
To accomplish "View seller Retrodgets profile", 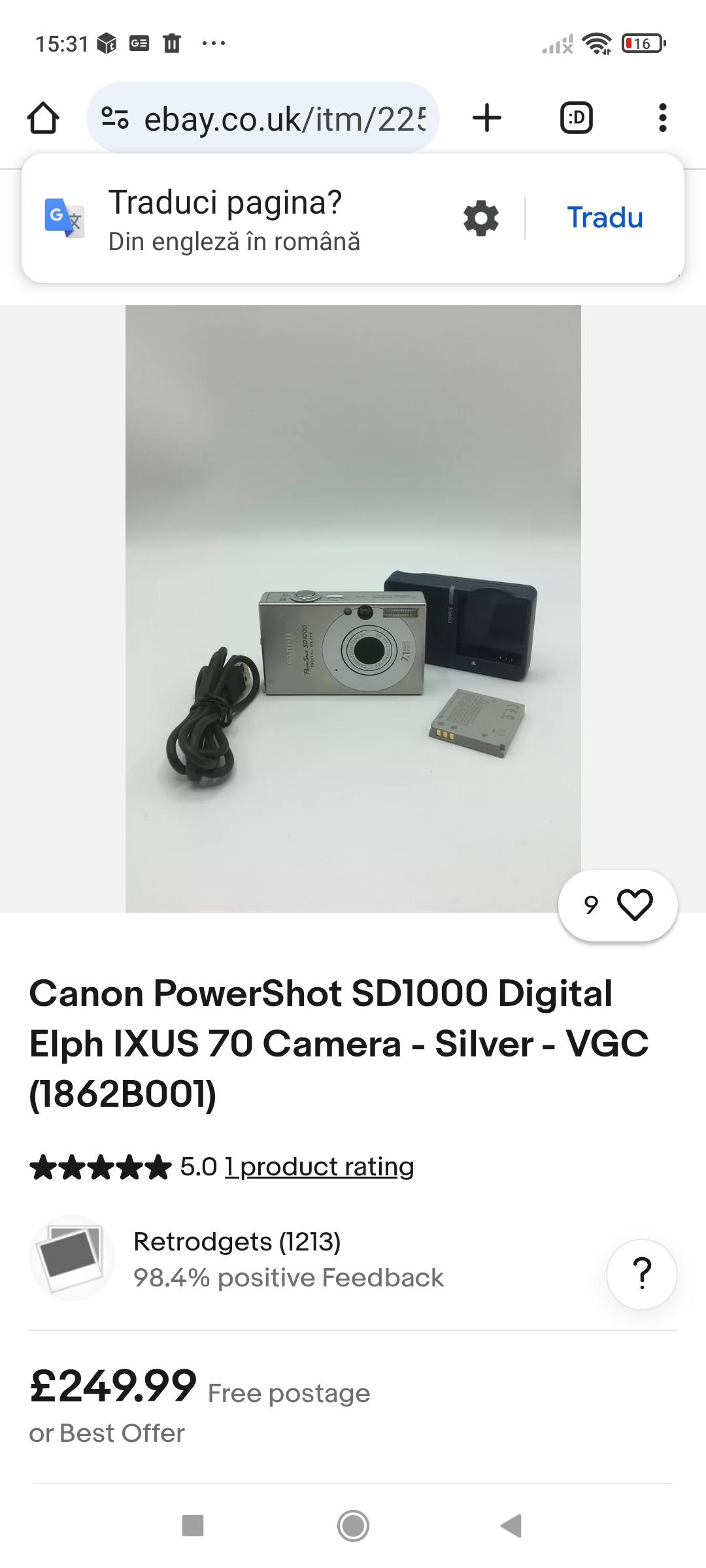I will point(237,1241).
